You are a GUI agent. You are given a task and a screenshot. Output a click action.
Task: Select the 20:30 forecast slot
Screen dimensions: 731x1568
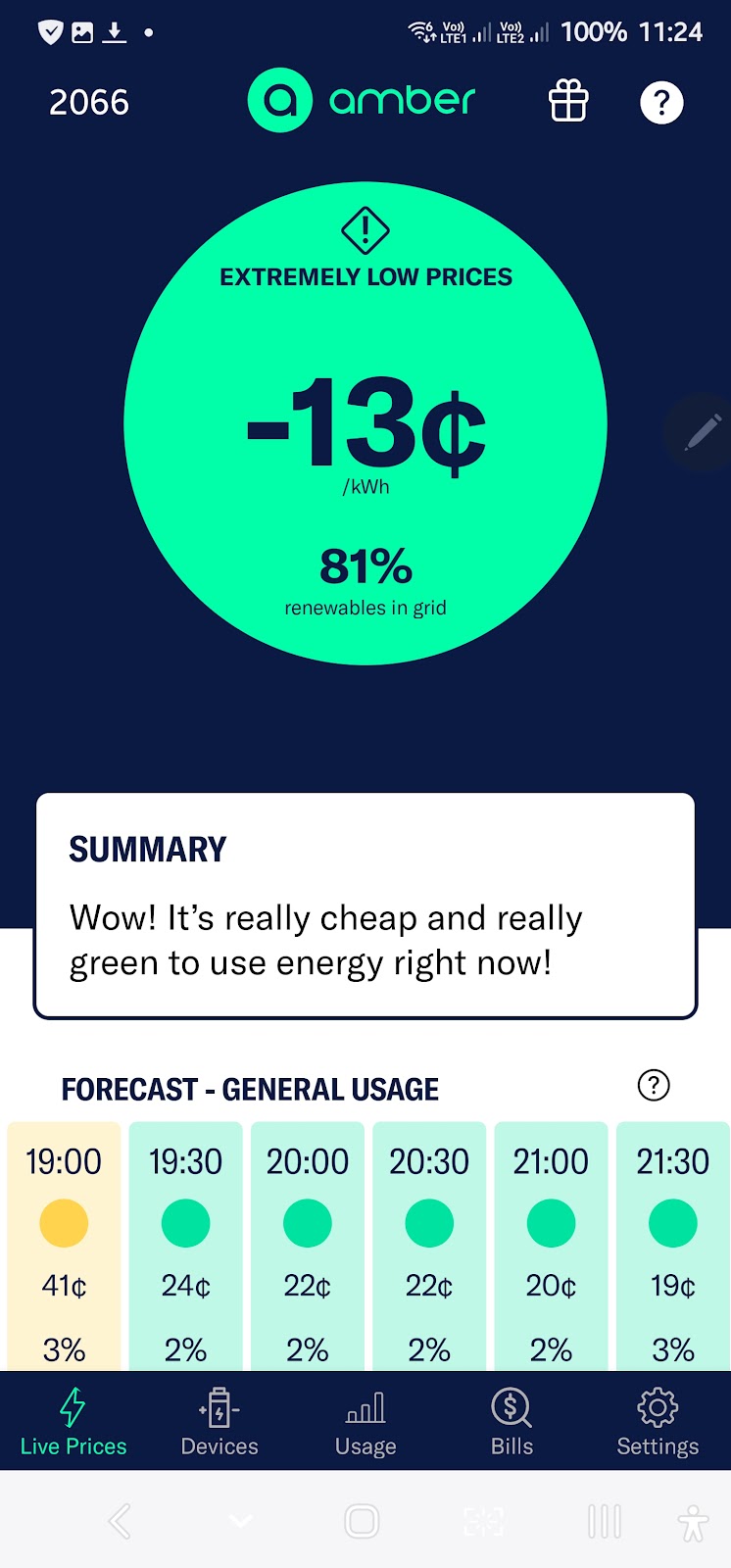pyautogui.click(x=429, y=1245)
